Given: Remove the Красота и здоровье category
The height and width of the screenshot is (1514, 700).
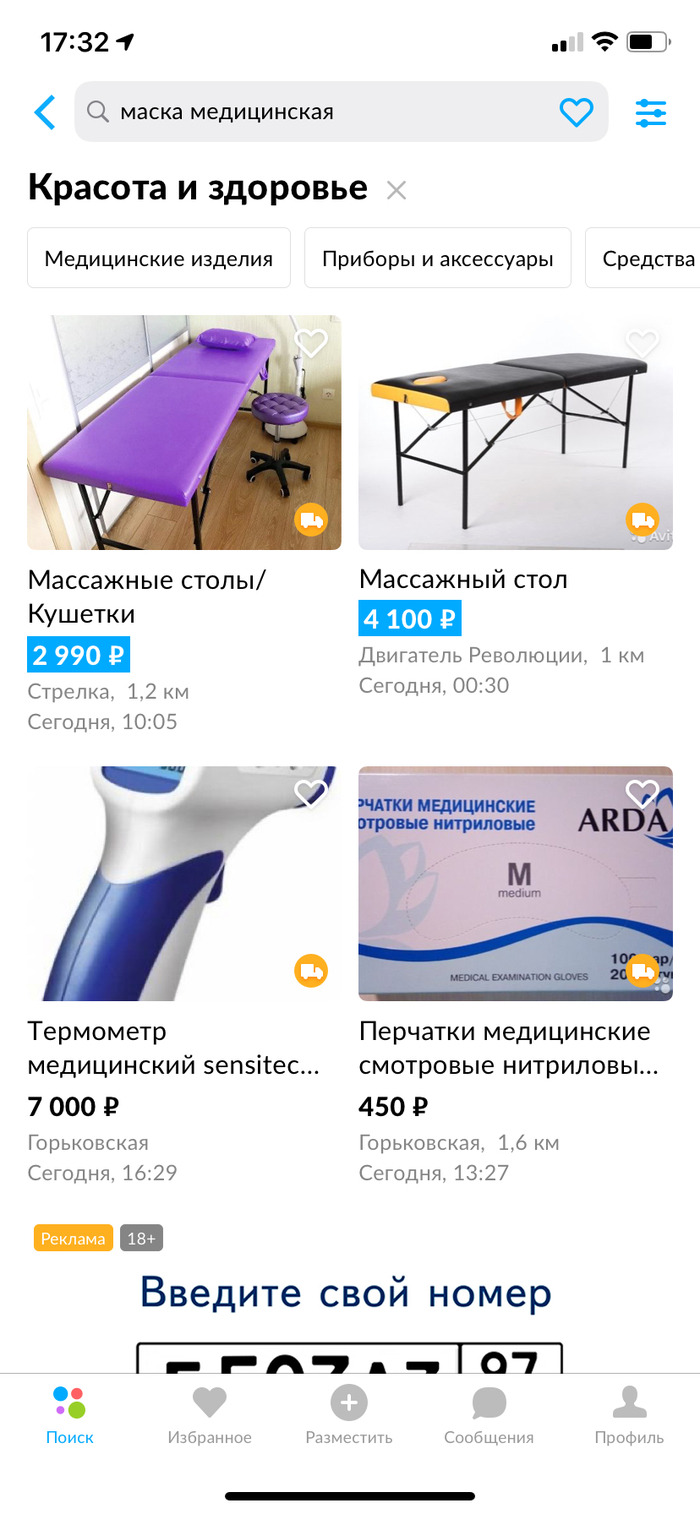Looking at the screenshot, I should [396, 190].
